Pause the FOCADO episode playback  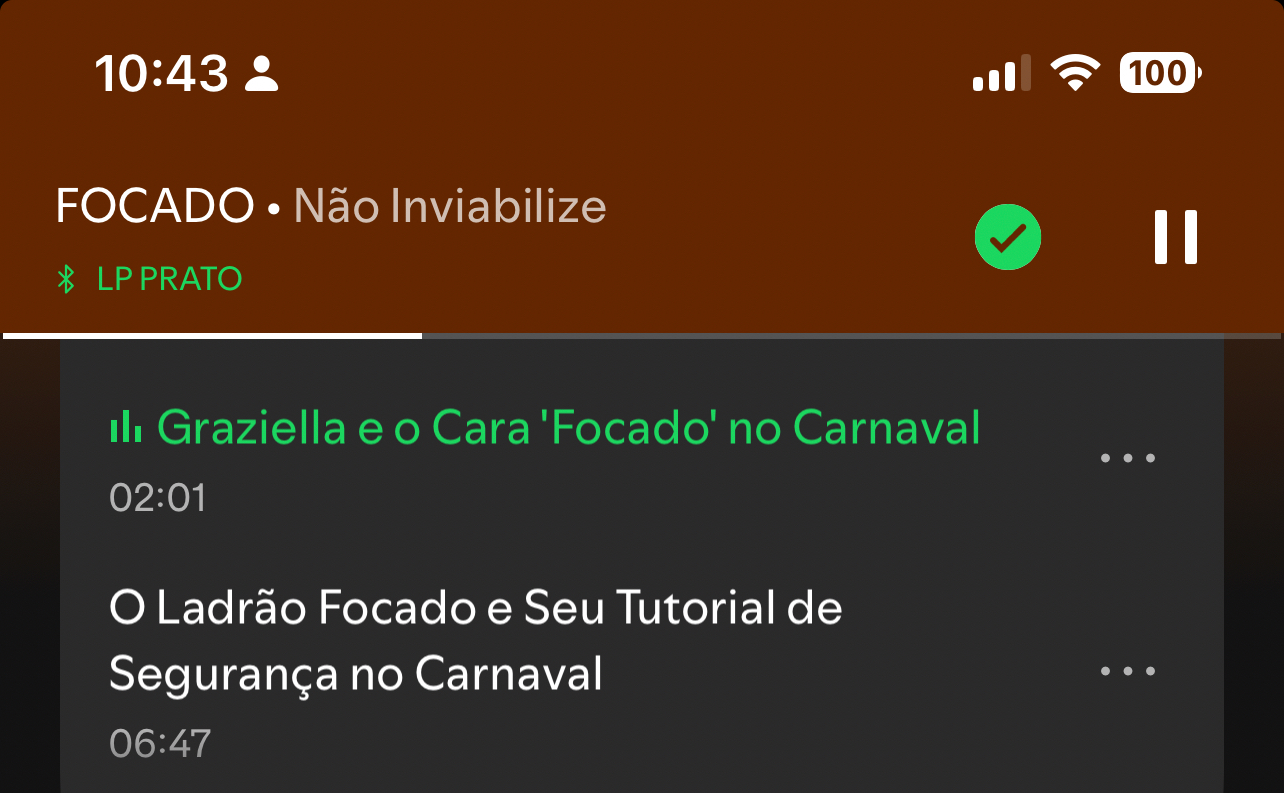pos(1175,237)
